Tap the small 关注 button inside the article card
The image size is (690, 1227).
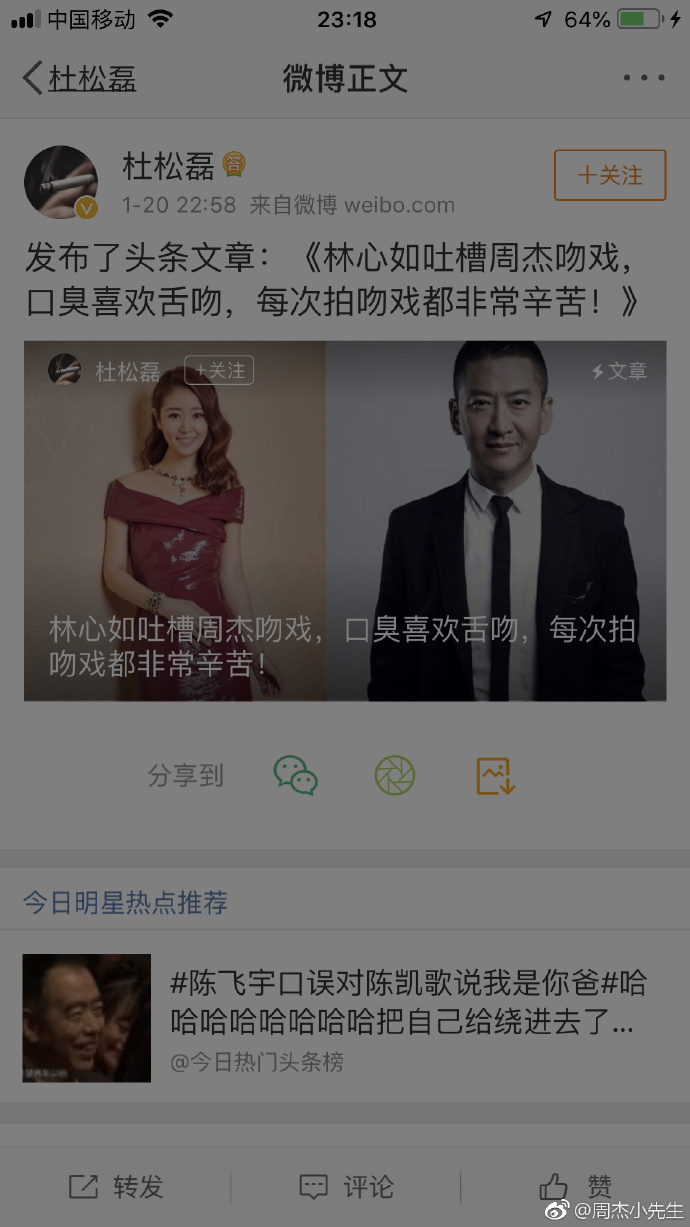click(x=219, y=371)
